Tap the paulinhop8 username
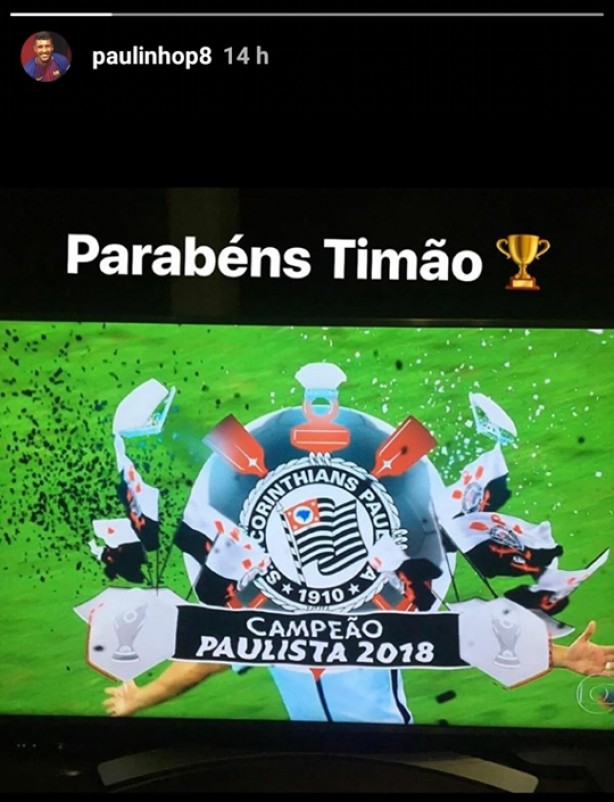The image size is (614, 802). [151, 57]
